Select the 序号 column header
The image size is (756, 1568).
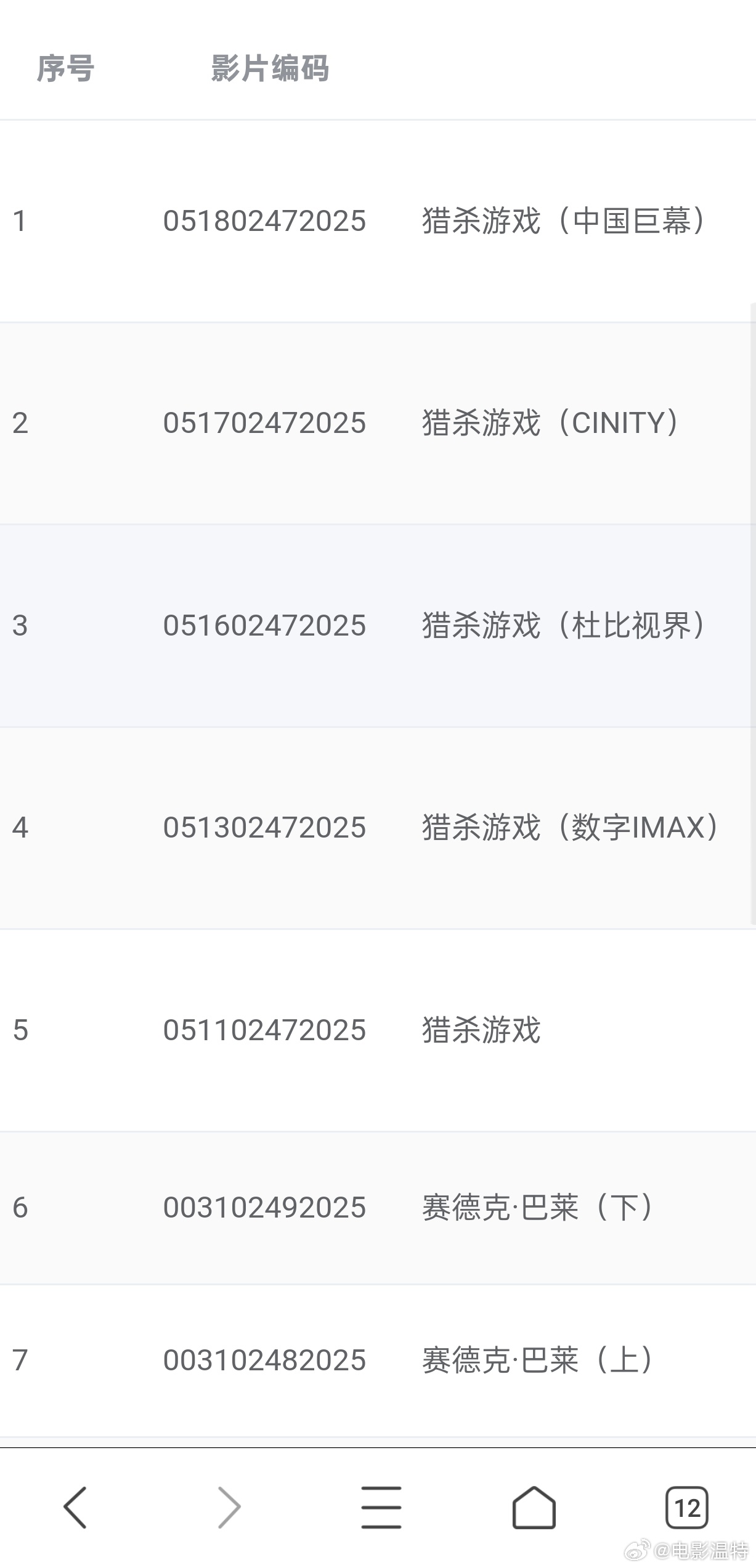click(65, 69)
